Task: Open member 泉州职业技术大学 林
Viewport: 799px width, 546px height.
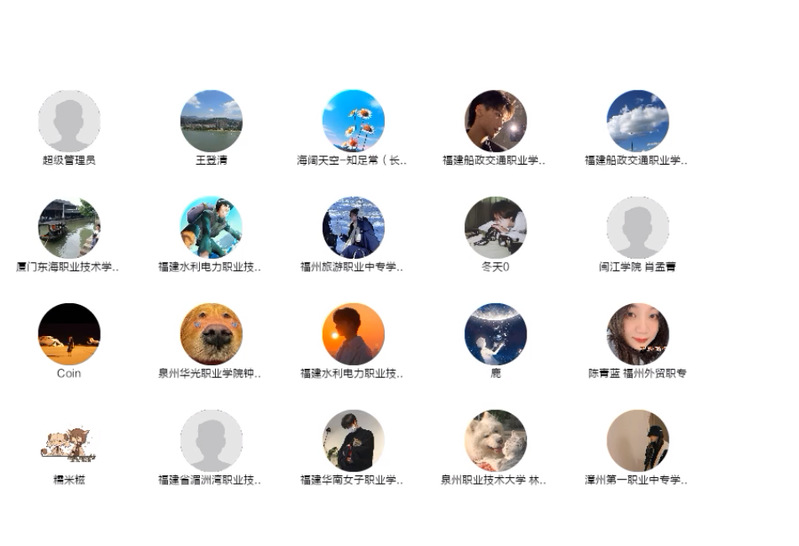Action: (x=495, y=441)
